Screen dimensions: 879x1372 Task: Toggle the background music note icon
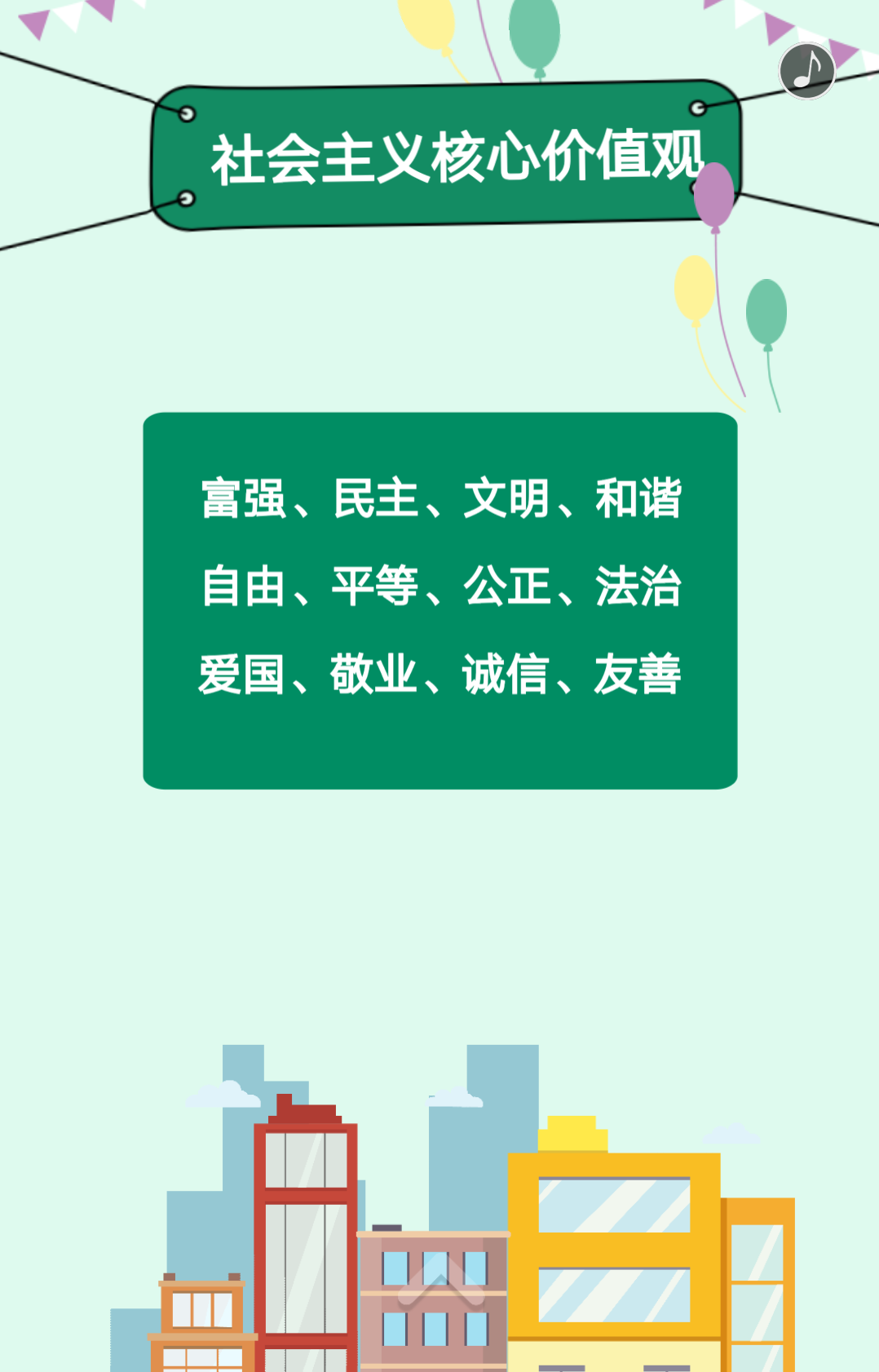tap(806, 71)
